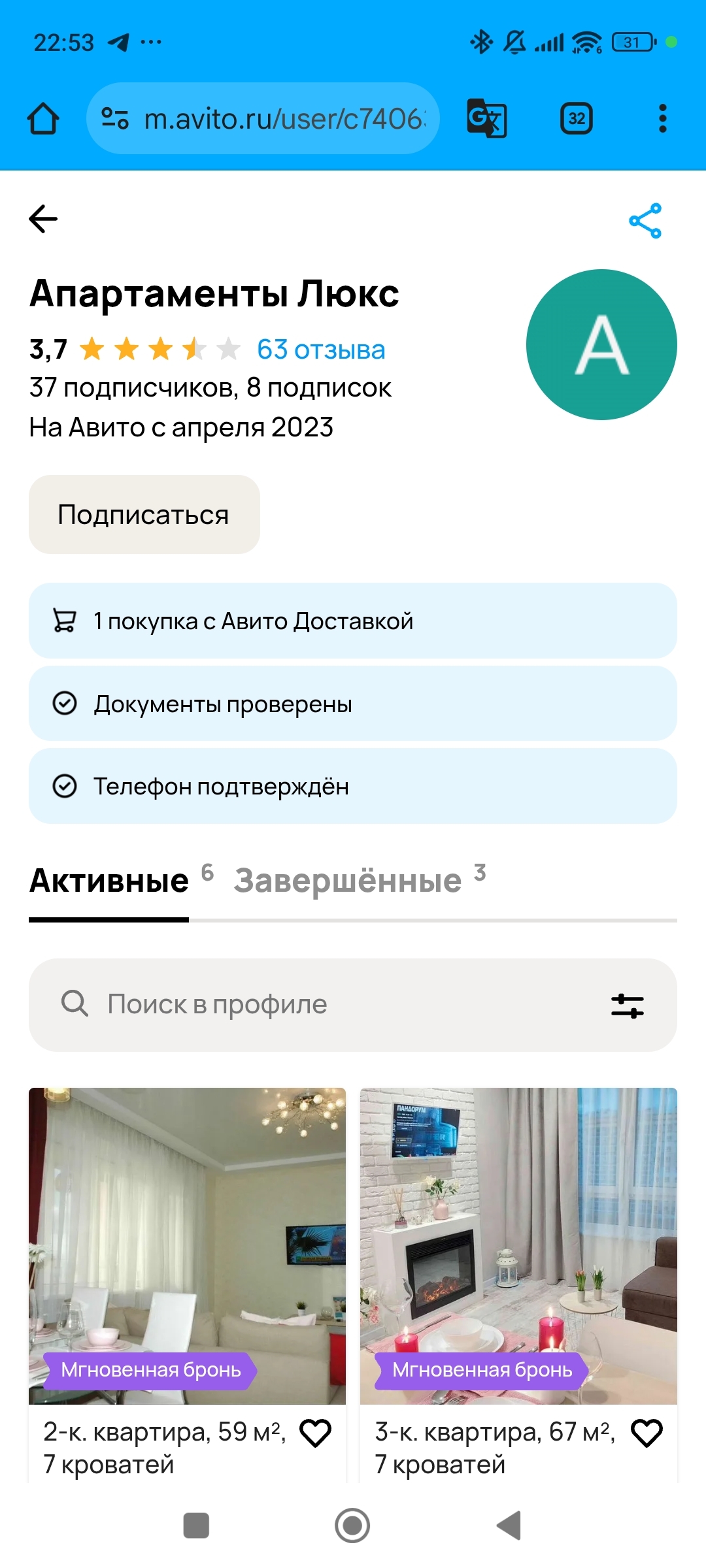706x1568 pixels.
Task: Open the 1 покупка с Авито Доставкой row
Action: pos(353,621)
